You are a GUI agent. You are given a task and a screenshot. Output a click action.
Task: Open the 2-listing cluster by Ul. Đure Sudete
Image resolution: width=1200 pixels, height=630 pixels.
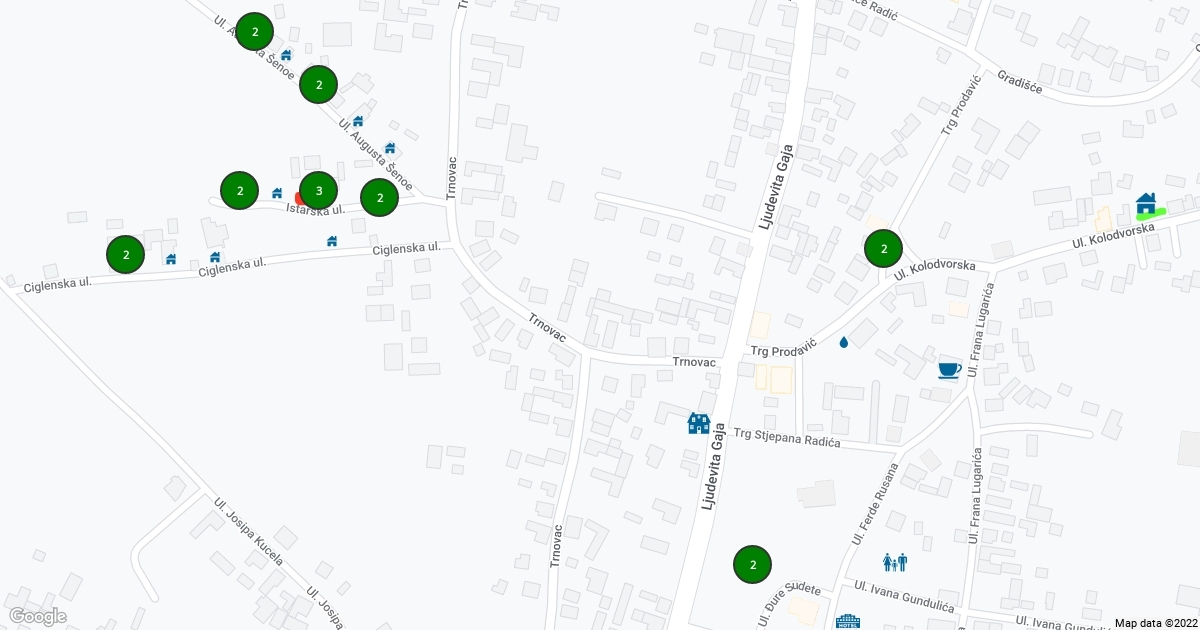click(x=752, y=565)
